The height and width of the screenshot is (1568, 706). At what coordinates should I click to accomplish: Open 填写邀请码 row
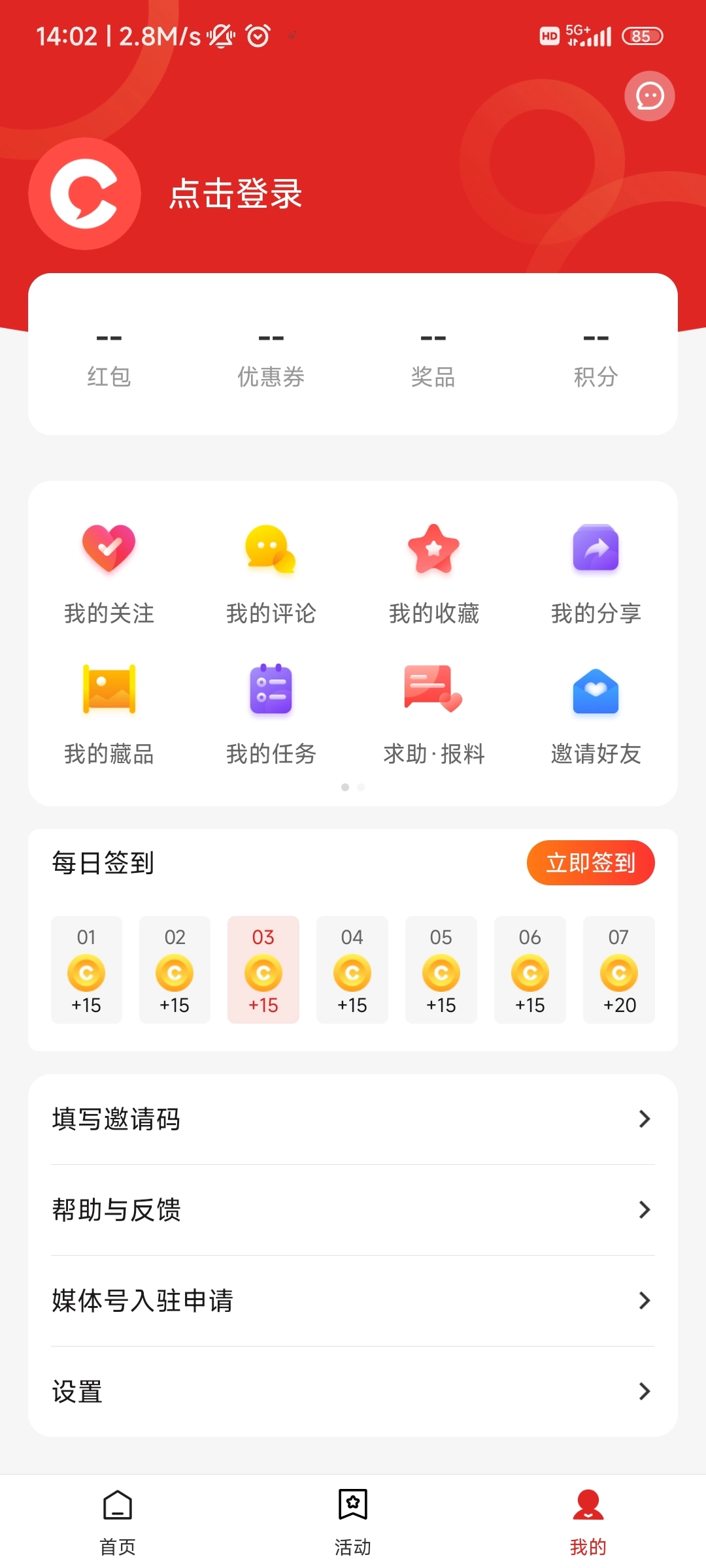click(x=353, y=1119)
